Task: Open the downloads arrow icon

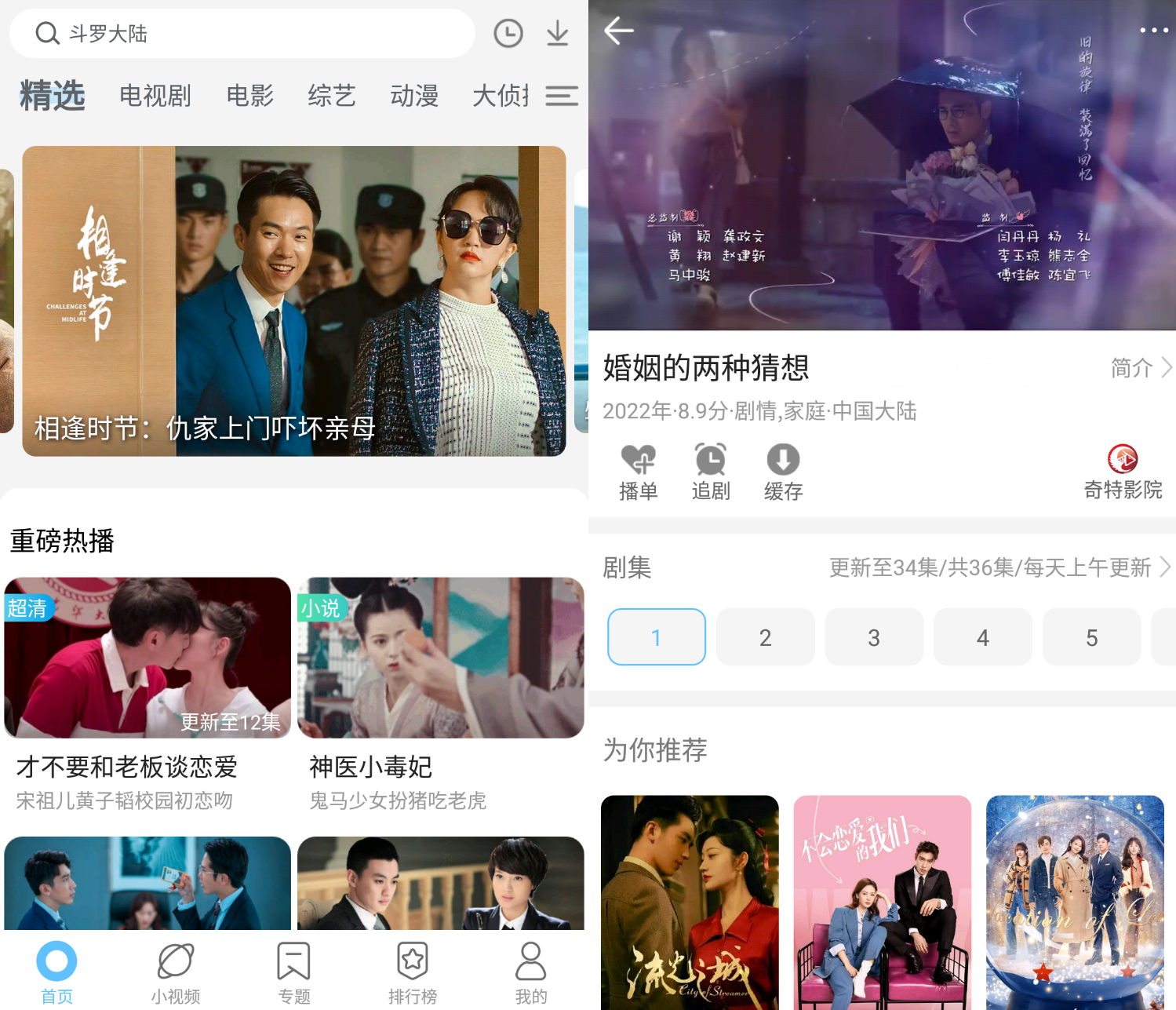Action: 558,34
